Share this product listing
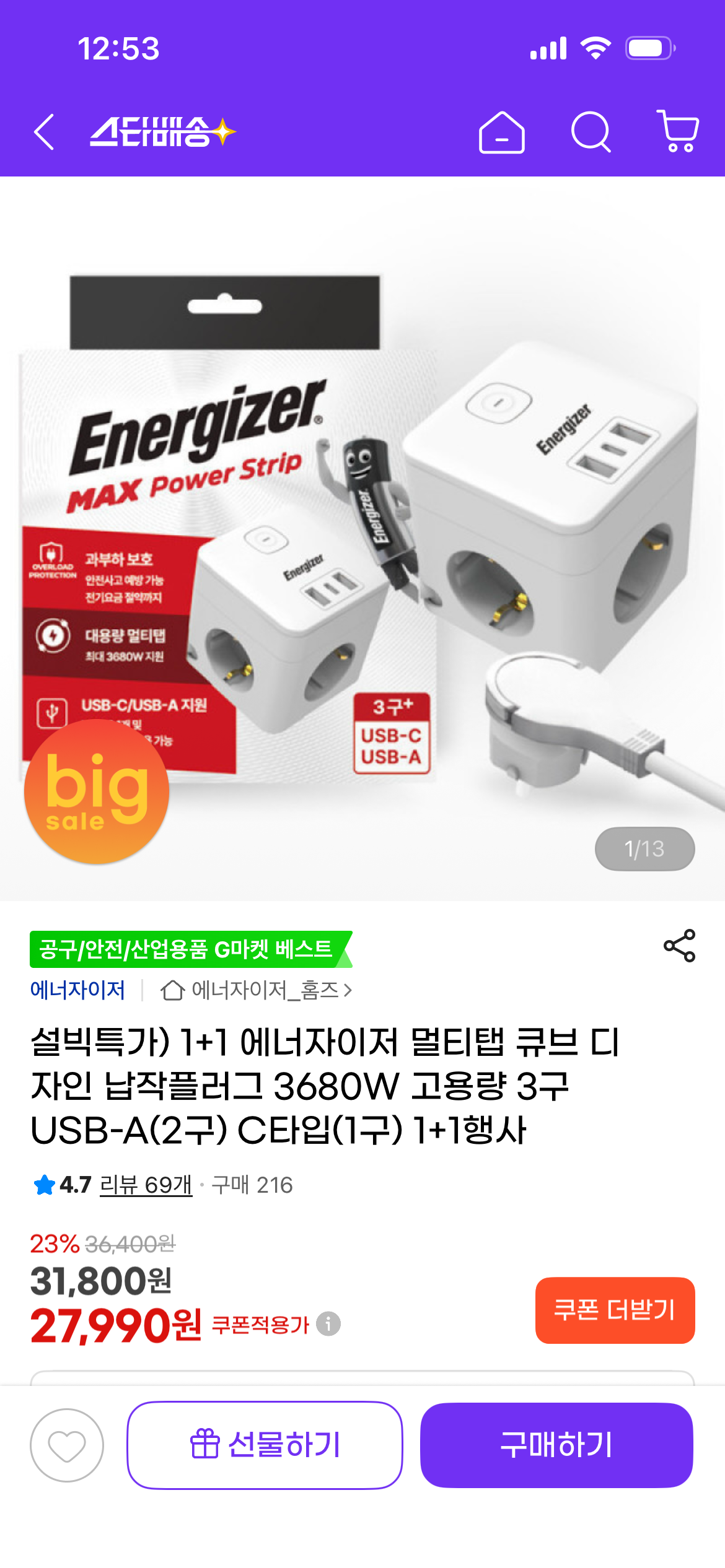Image resolution: width=725 pixels, height=1568 pixels. click(679, 946)
